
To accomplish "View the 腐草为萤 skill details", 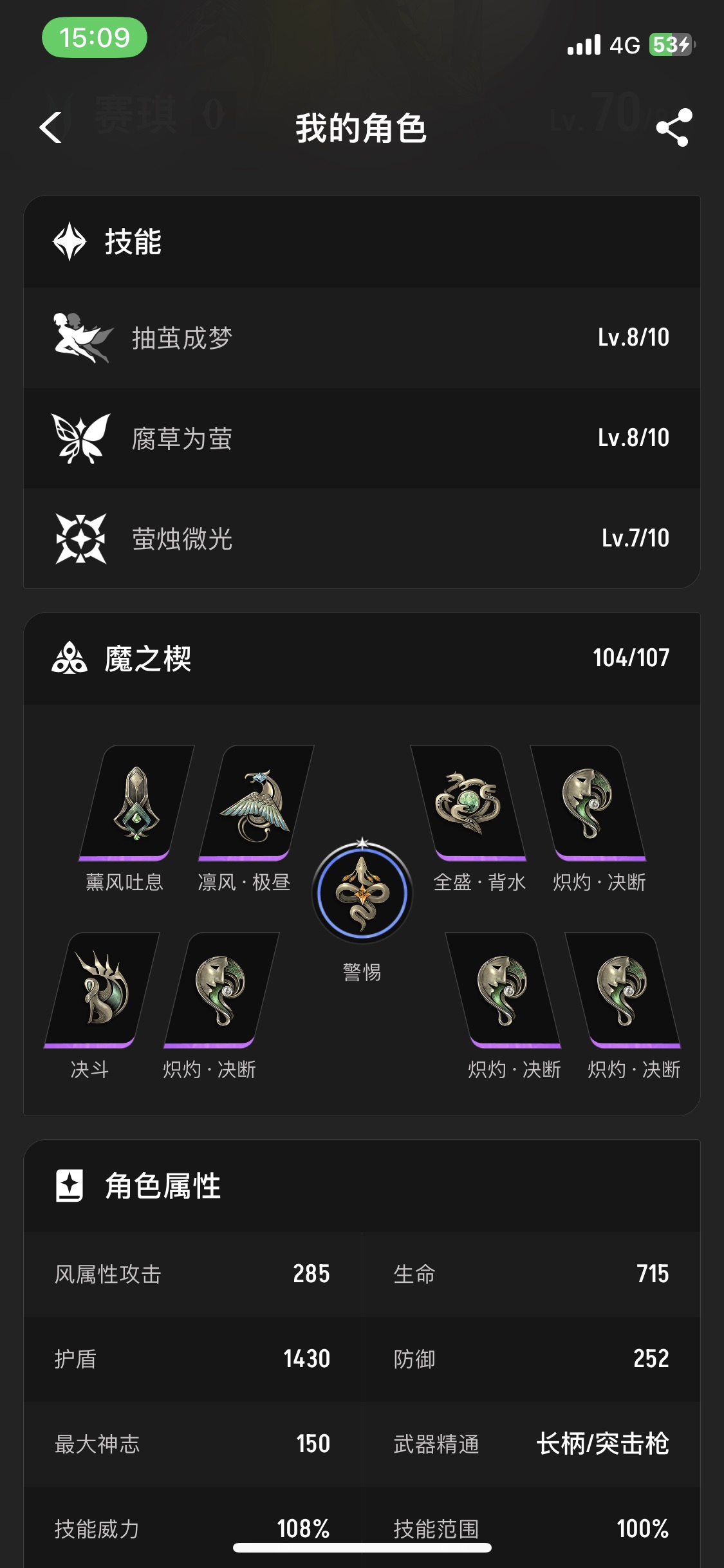I will coord(362,438).
